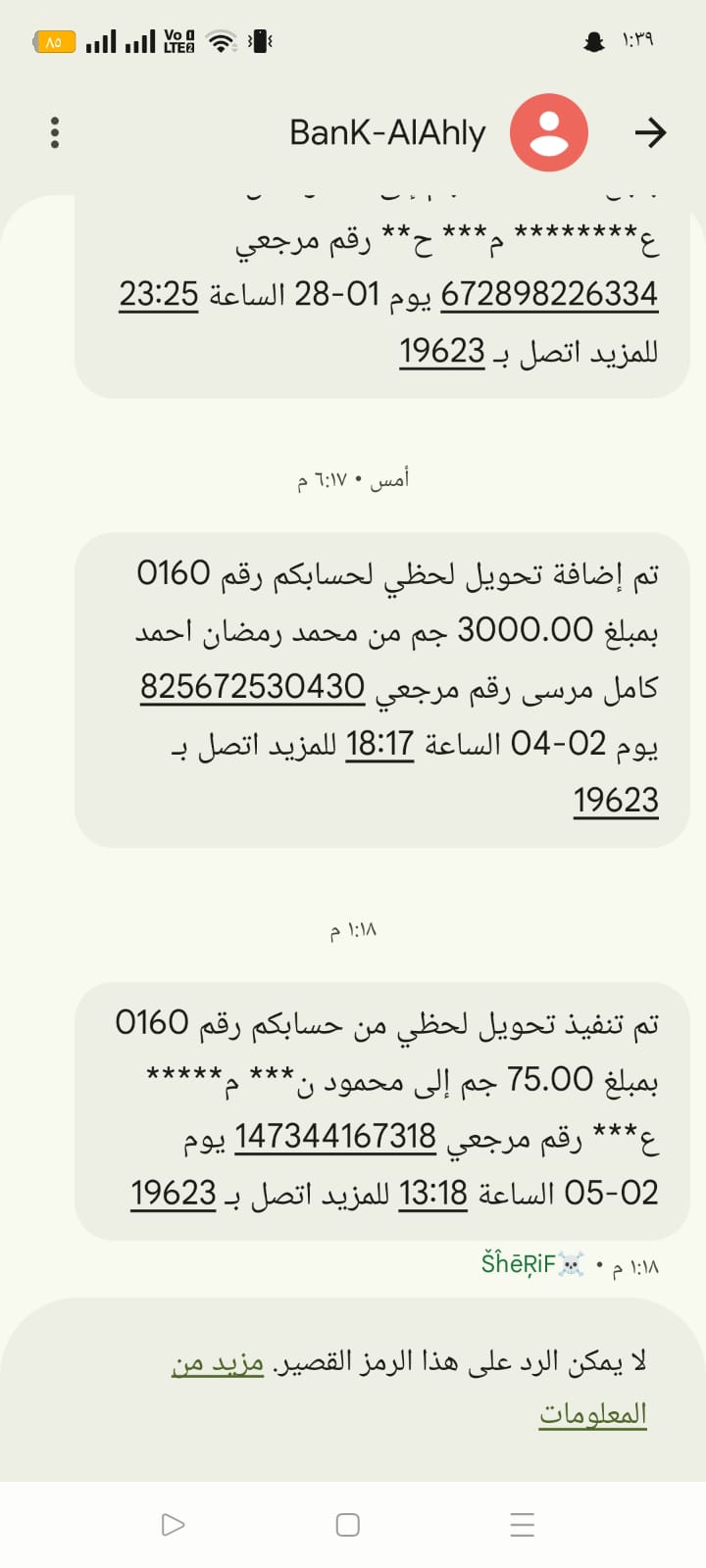Tap reference number 825672530430
The width and height of the screenshot is (706, 1568).
point(252,687)
